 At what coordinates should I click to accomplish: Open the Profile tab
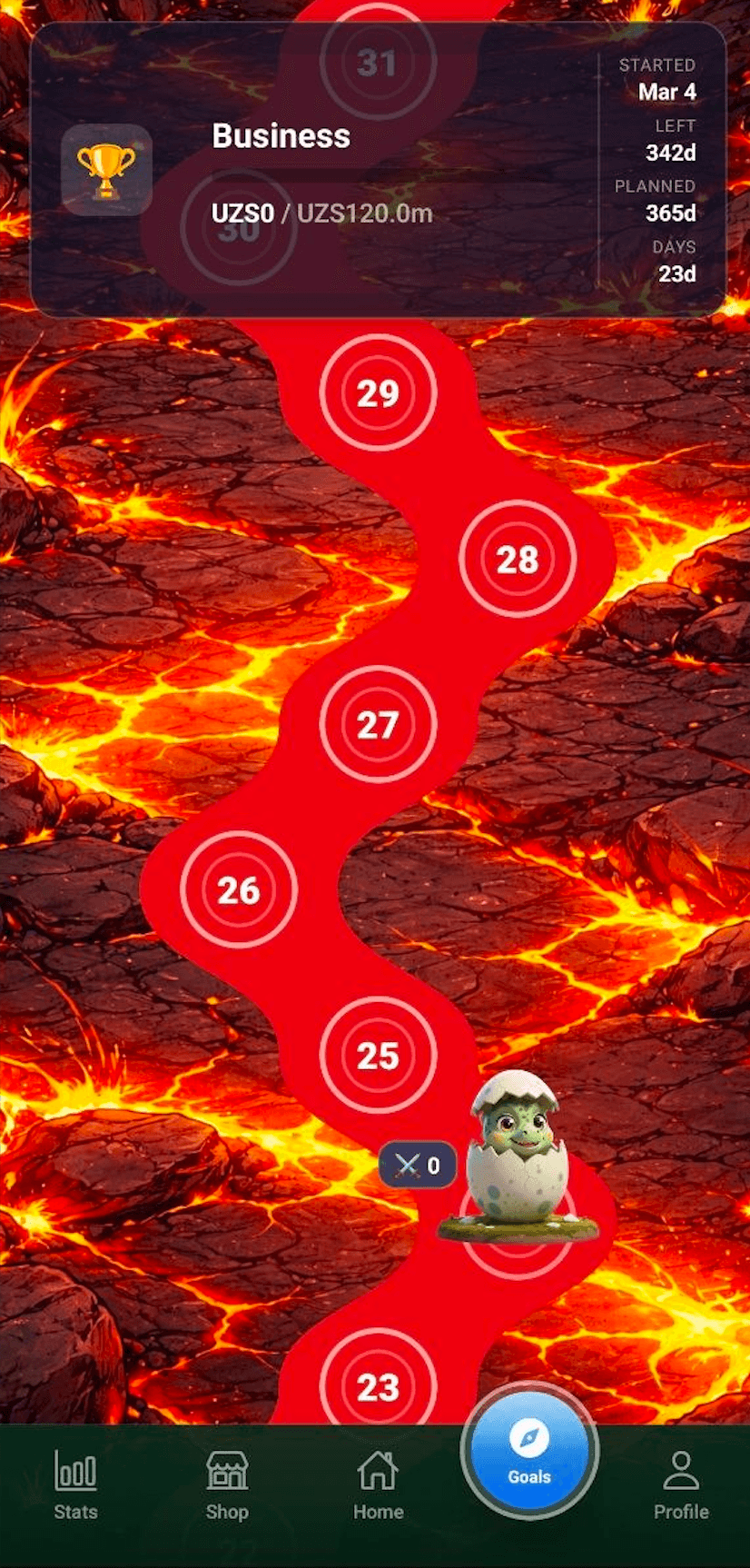click(x=681, y=1484)
